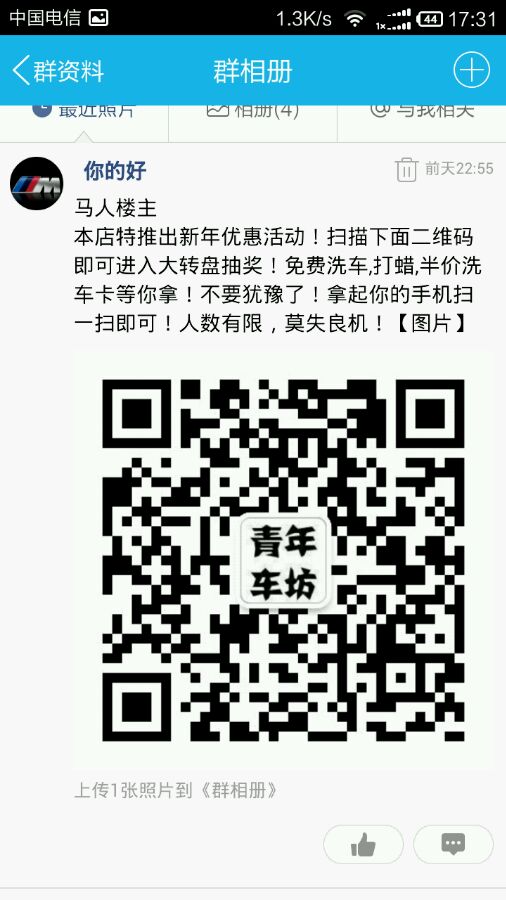The height and width of the screenshot is (900, 506).
Task: Comment on the post by 你的好
Action: pyautogui.click(x=453, y=844)
